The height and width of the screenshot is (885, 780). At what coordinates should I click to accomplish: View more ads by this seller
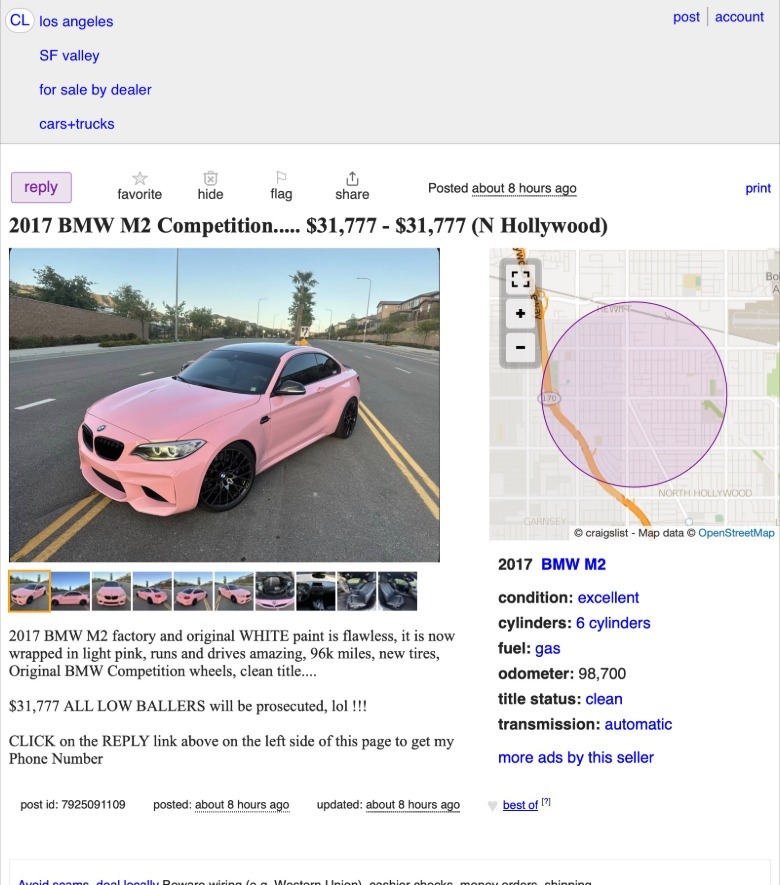[575, 757]
